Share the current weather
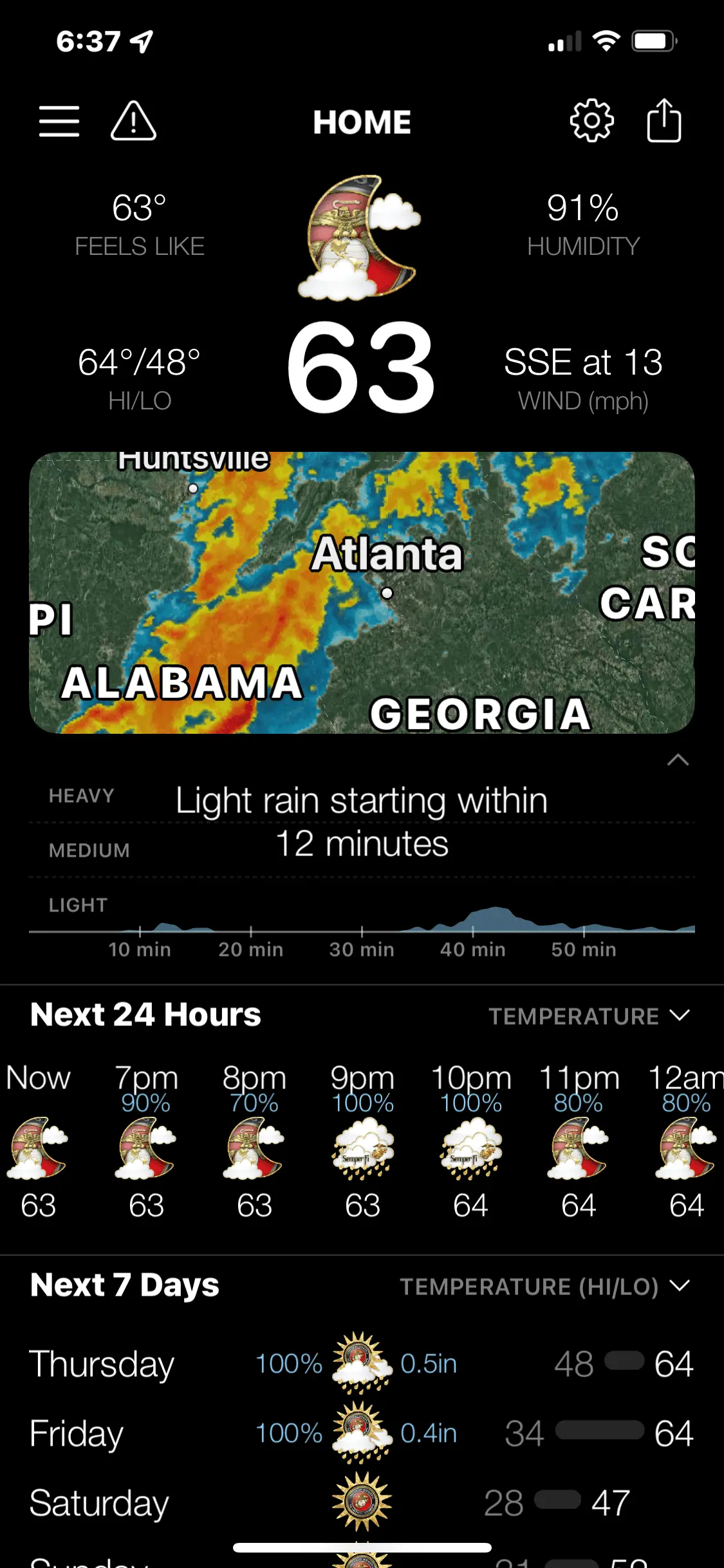724x1568 pixels. [664, 121]
